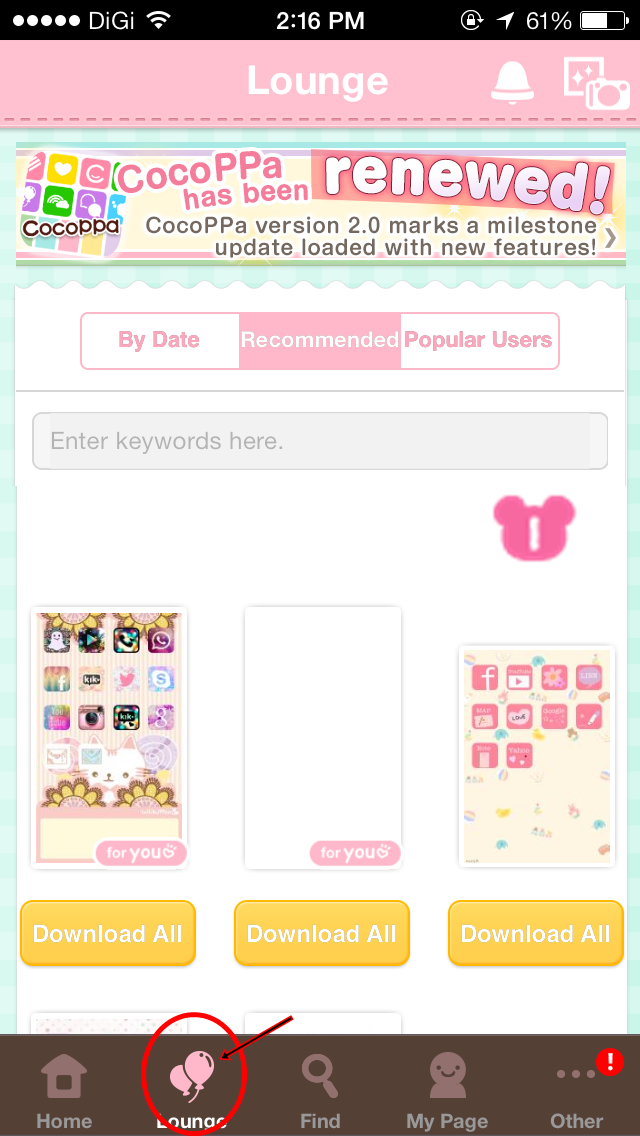Select the Lounge balloons tab
The width and height of the screenshot is (640, 1136).
[x=192, y=1087]
